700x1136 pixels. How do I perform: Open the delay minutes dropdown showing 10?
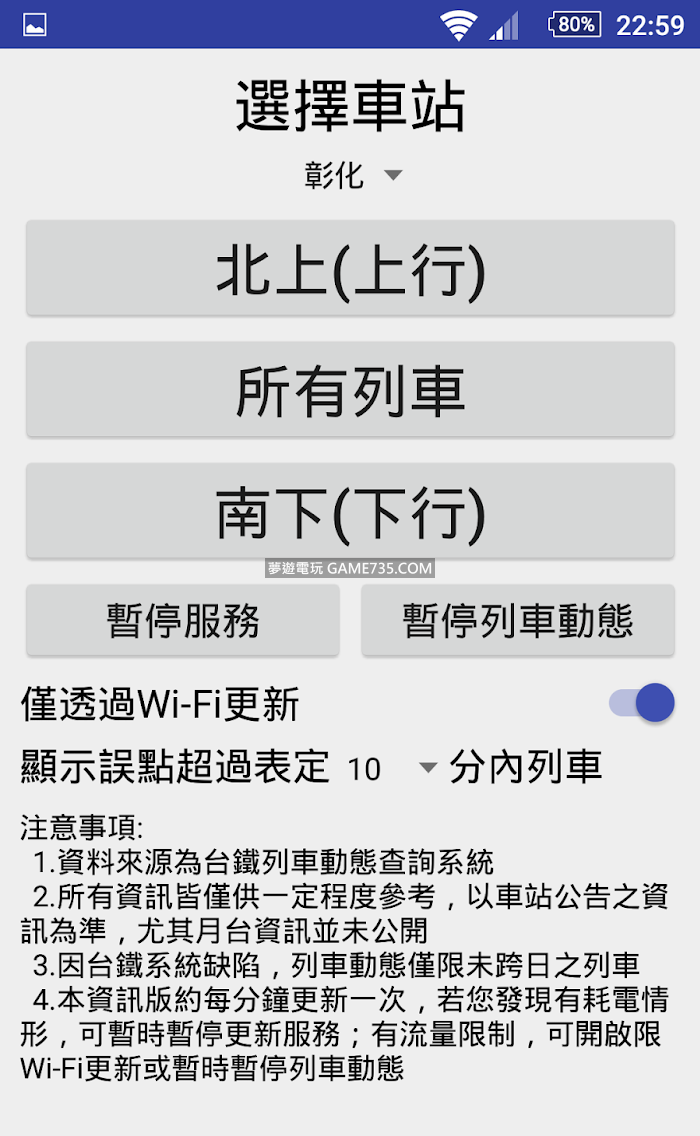[x=392, y=768]
